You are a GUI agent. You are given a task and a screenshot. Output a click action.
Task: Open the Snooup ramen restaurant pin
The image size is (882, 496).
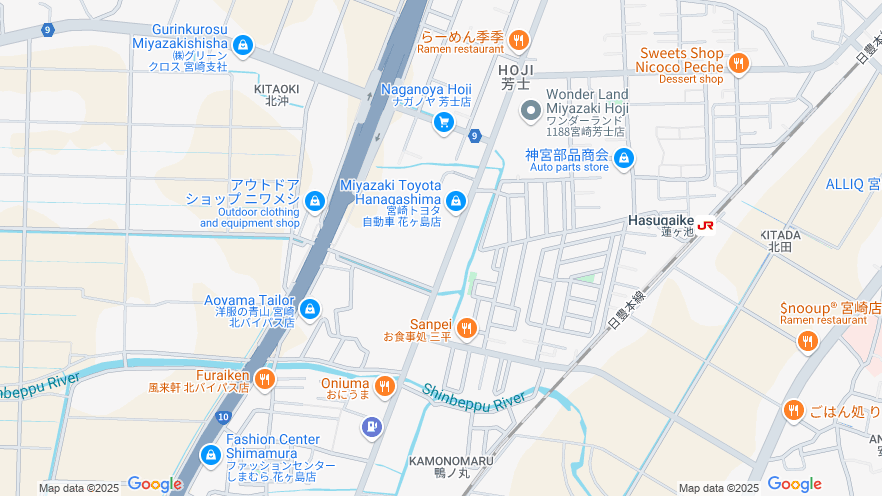click(x=808, y=342)
